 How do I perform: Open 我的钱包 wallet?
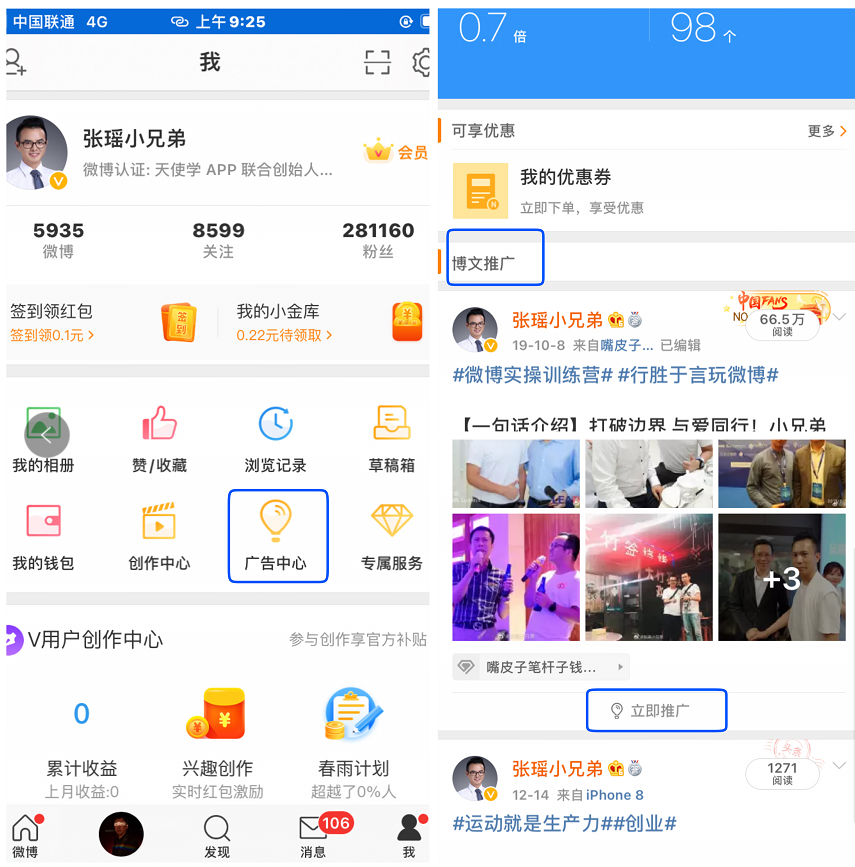click(x=43, y=537)
